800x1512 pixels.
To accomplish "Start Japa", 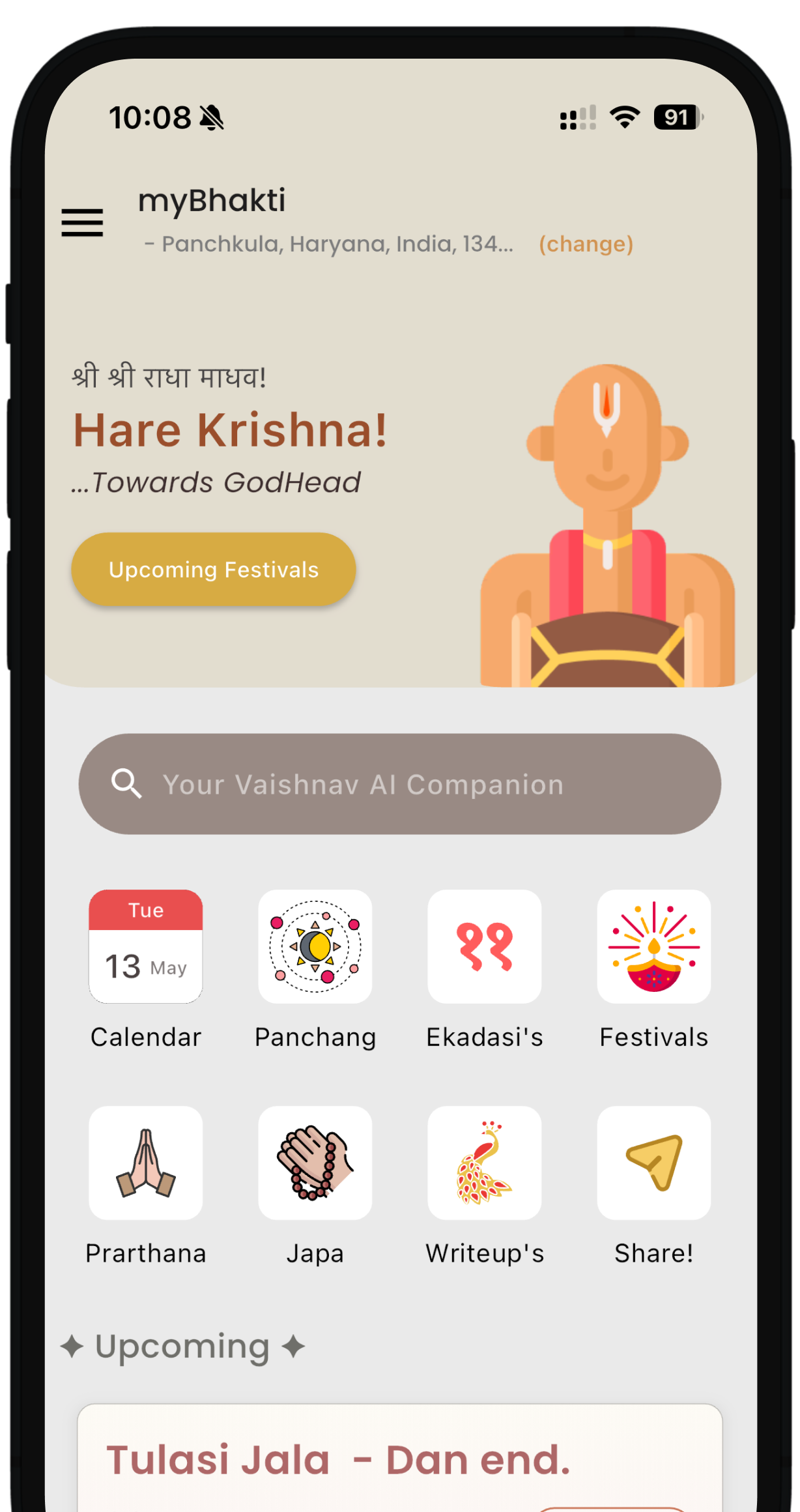I will point(315,1163).
